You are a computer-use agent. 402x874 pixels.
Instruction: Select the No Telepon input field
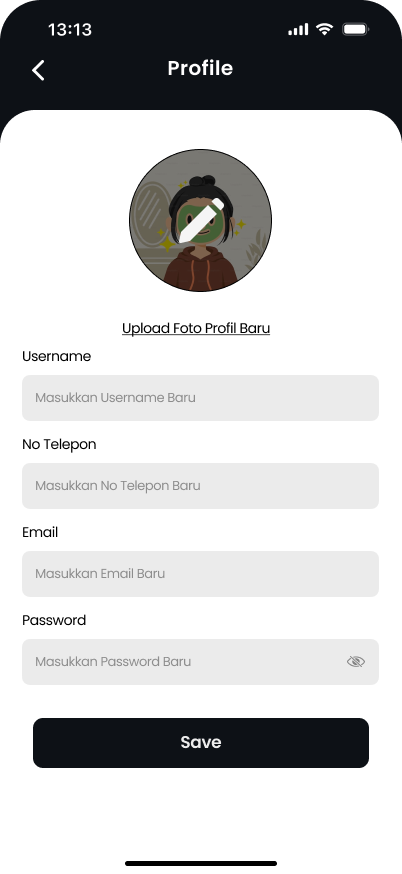pos(200,486)
